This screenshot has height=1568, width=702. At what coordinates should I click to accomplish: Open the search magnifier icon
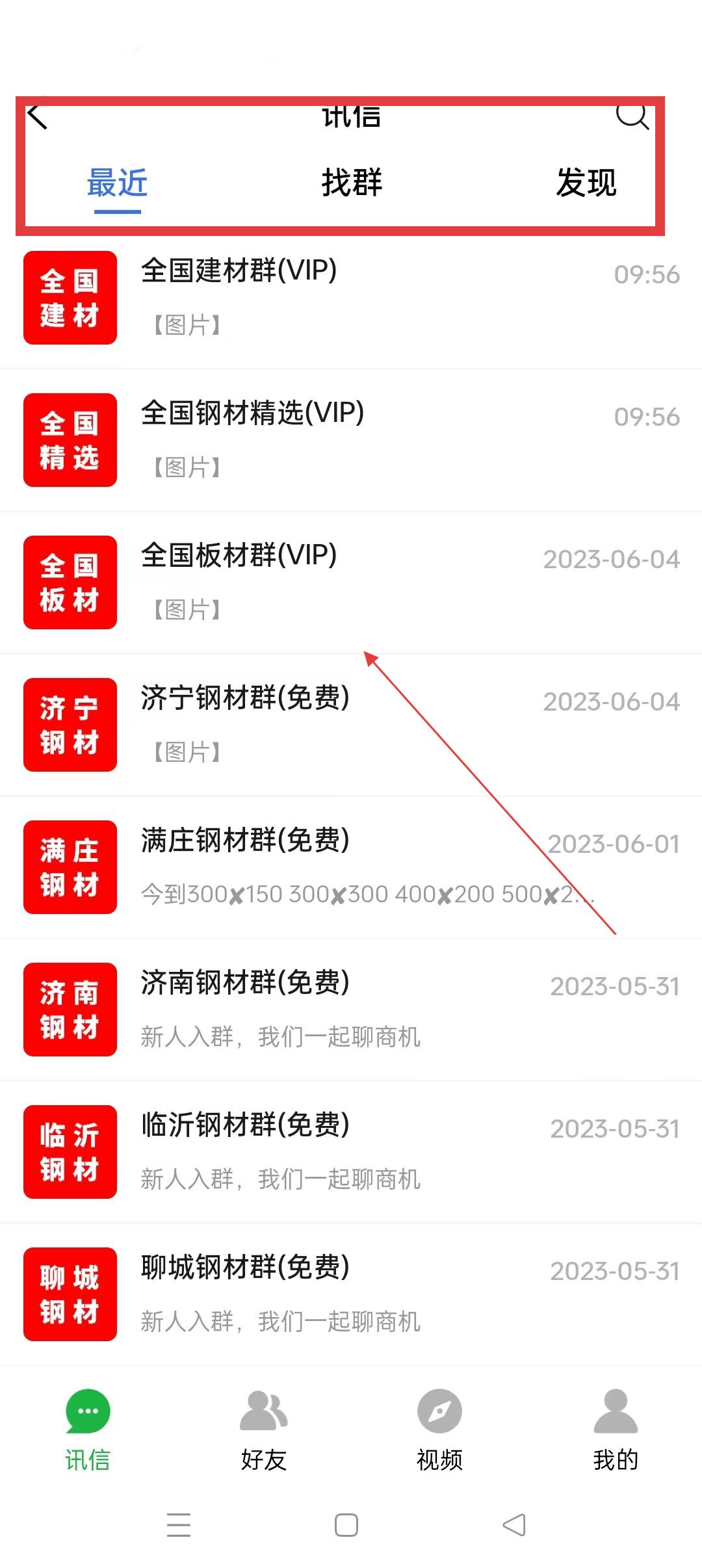coord(632,117)
